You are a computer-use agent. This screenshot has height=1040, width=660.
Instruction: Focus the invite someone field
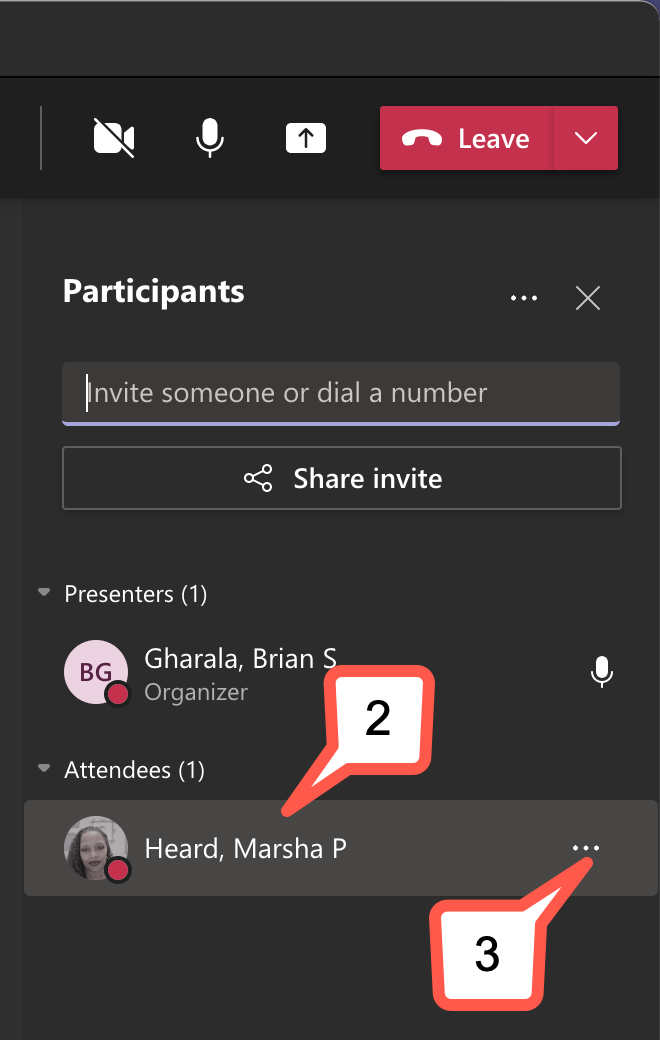pyautogui.click(x=341, y=393)
